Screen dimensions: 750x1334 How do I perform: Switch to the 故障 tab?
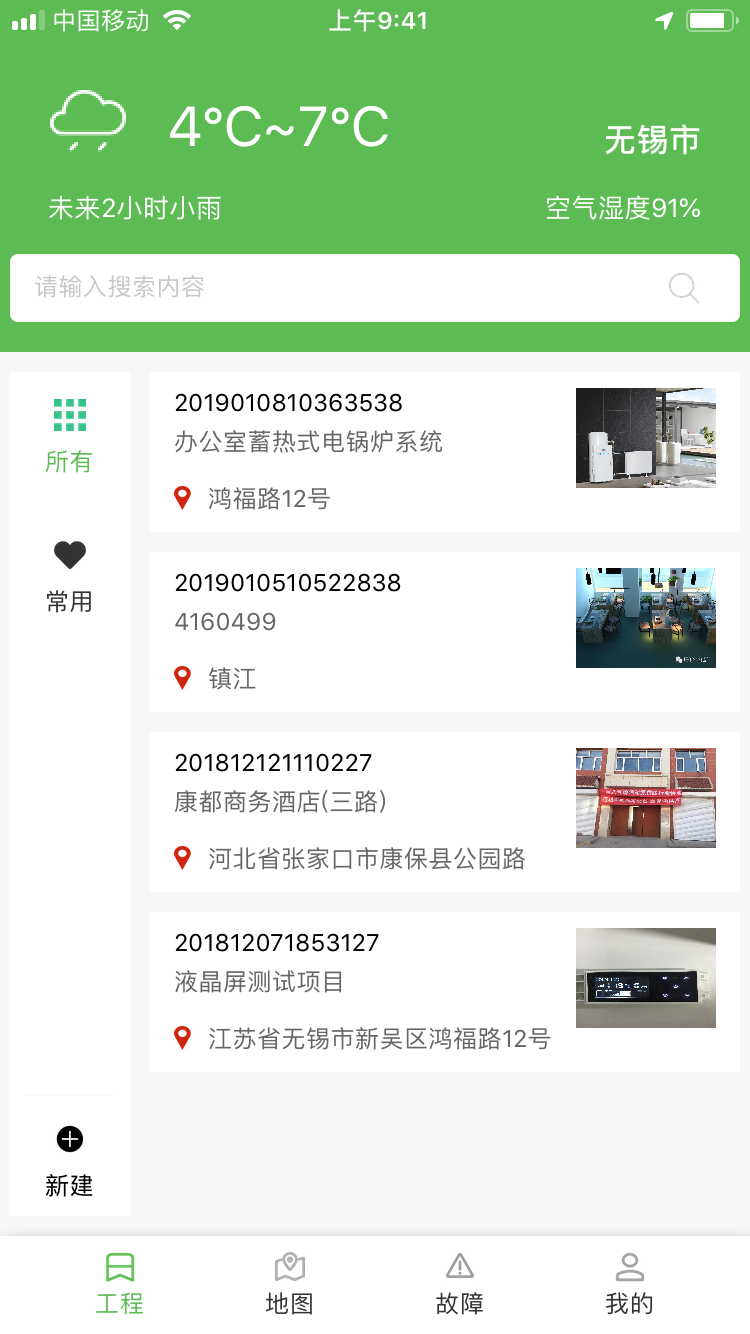coord(459,1284)
